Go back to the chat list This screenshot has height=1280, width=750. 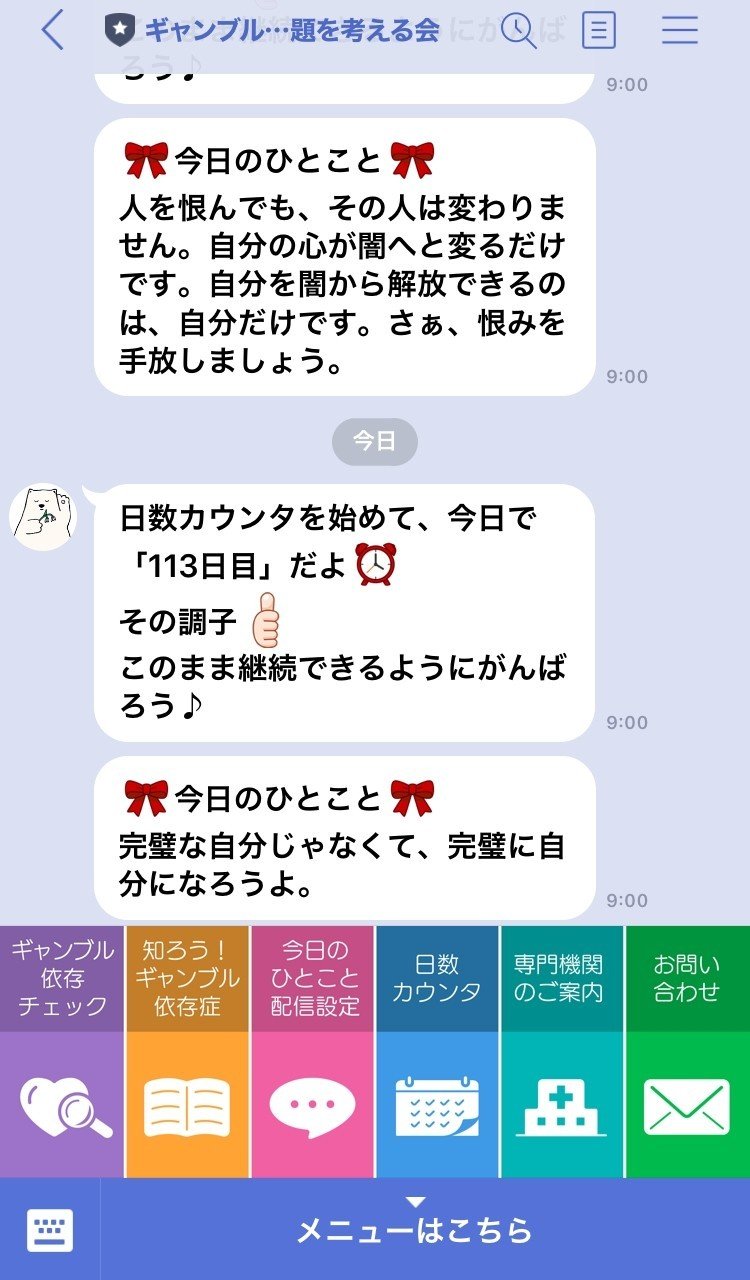tap(52, 31)
